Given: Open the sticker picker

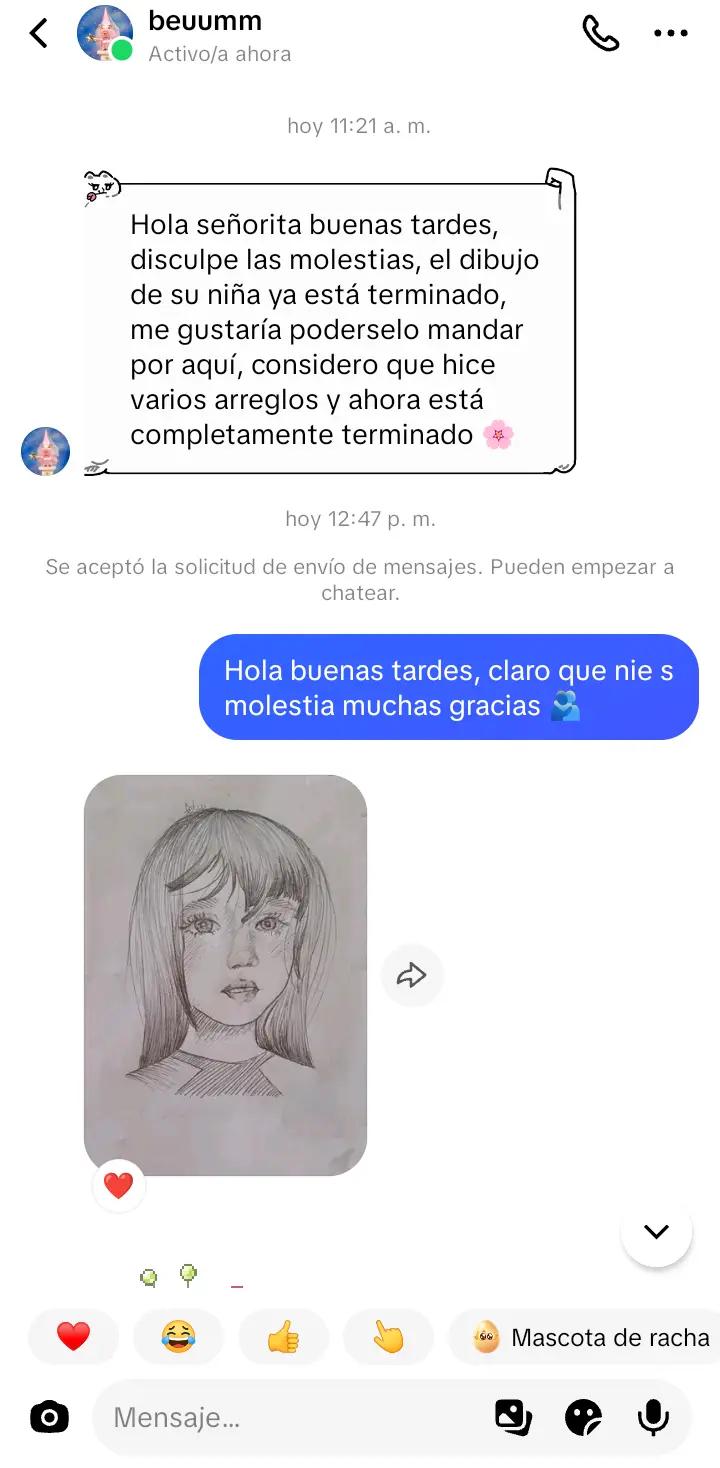Looking at the screenshot, I should 583,1417.
